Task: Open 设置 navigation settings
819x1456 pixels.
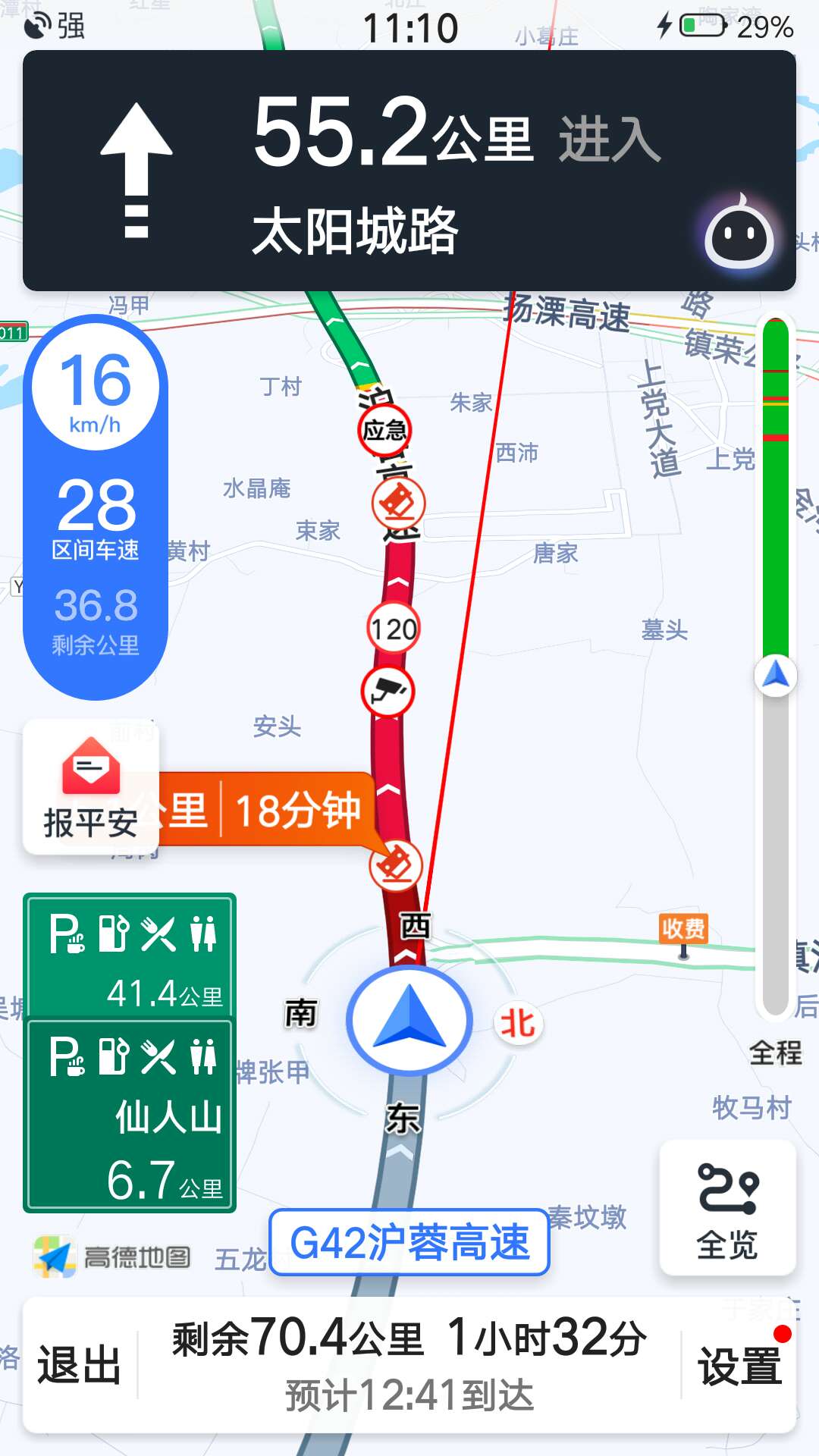Action: click(x=739, y=1365)
